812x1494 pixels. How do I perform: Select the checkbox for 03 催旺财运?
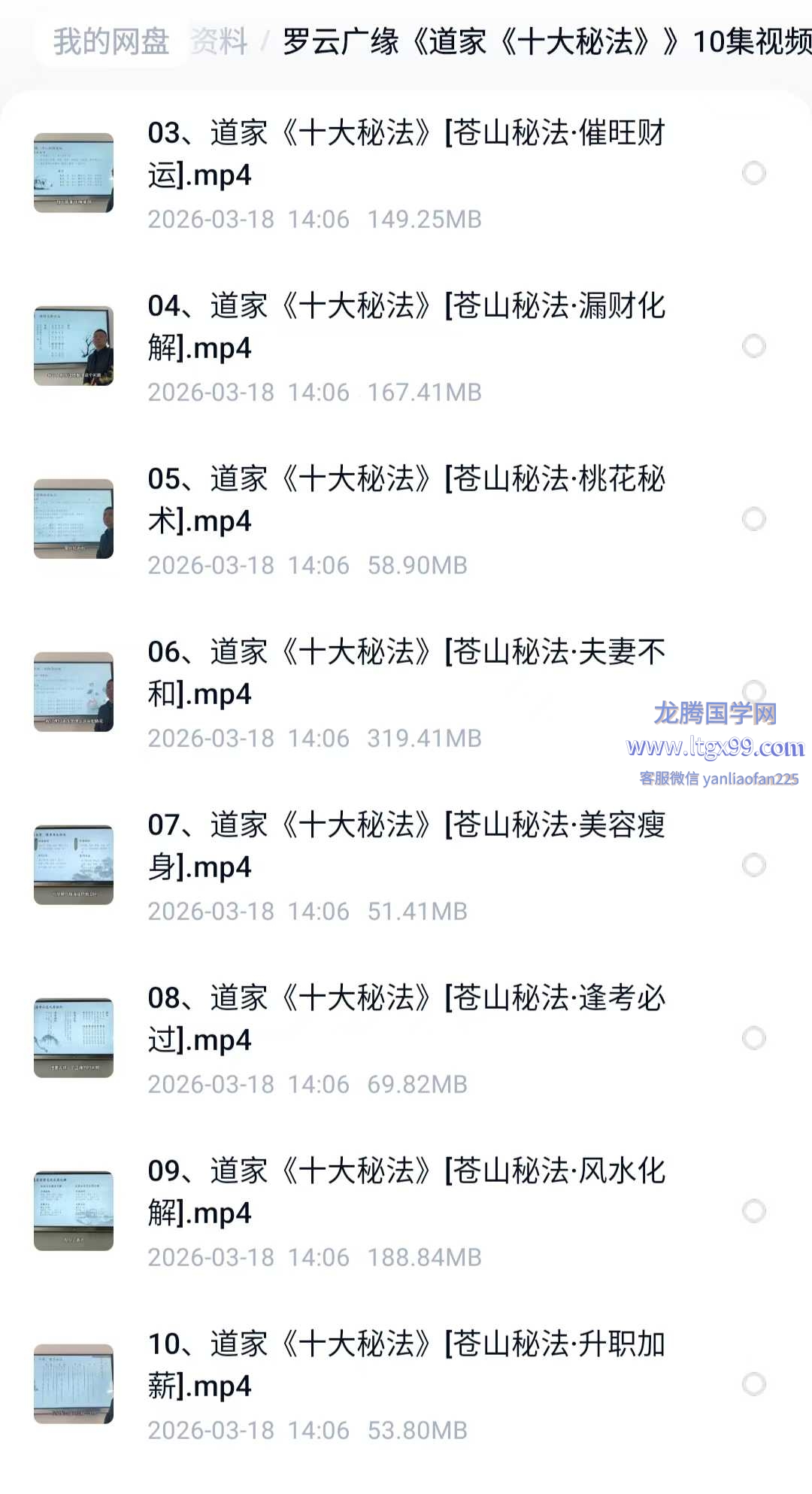click(x=753, y=173)
